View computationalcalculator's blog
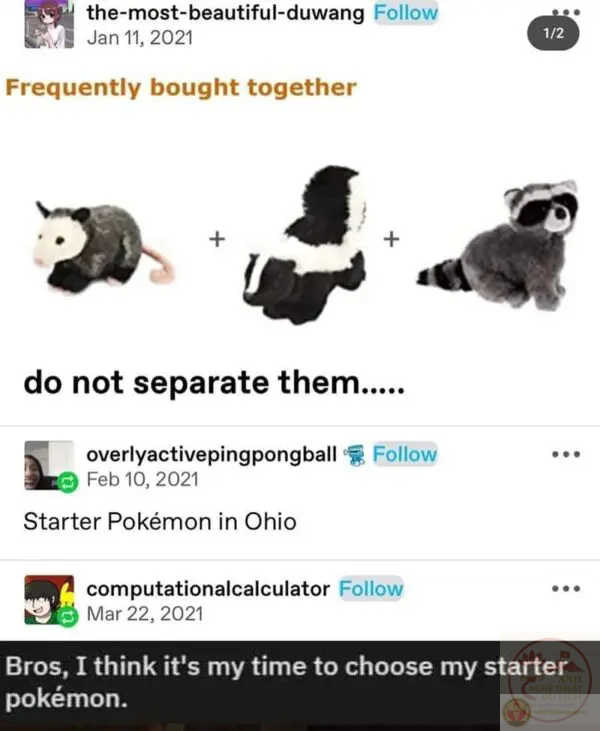Image resolution: width=600 pixels, height=731 pixels. tap(207, 588)
